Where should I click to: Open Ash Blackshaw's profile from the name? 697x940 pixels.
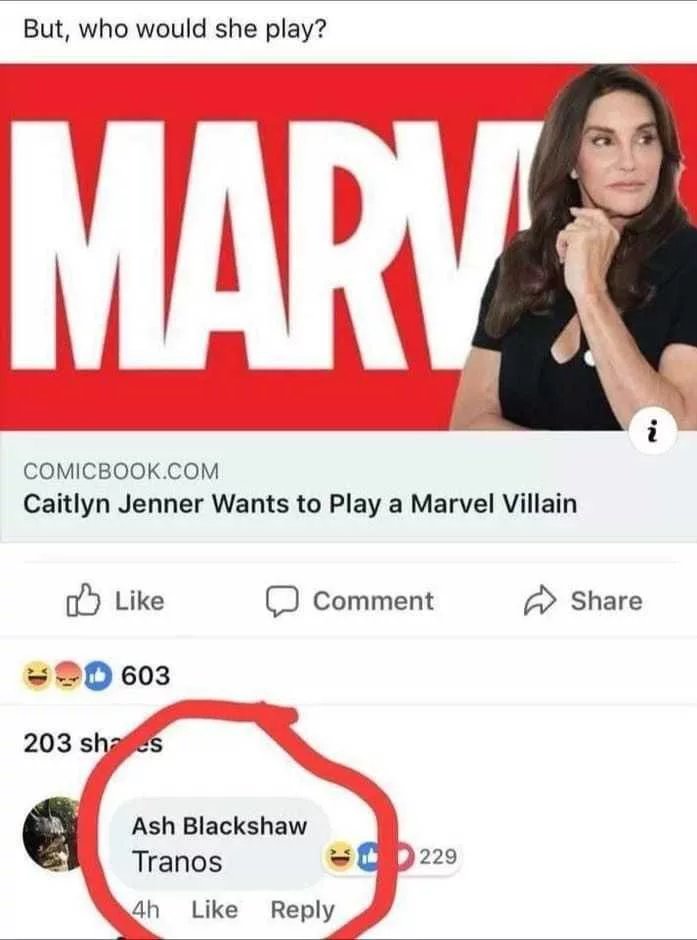219,826
